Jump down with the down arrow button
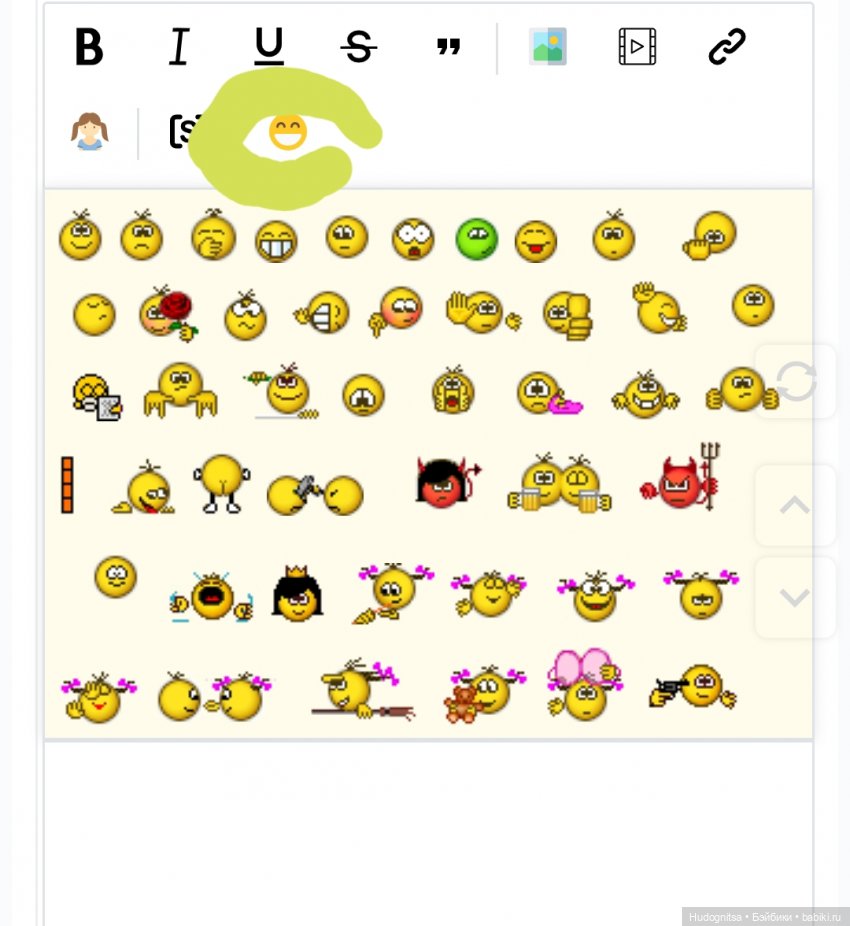Viewport: 850px width, 926px height. (x=795, y=598)
